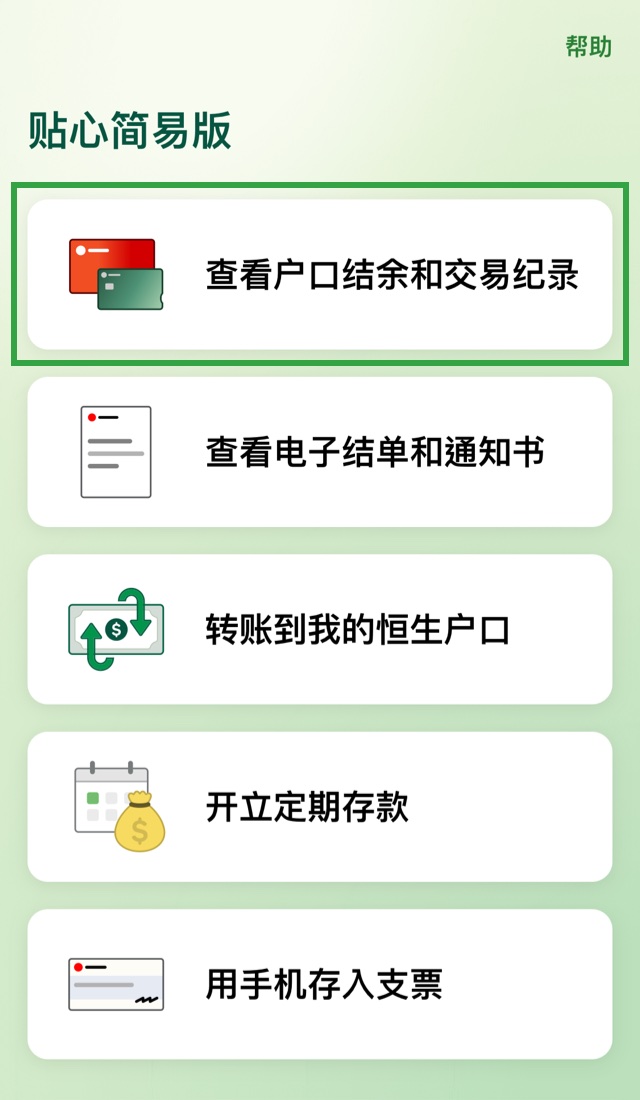640x1100 pixels.
Task: Open 查看电子结单和通知书
Action: [x=320, y=452]
